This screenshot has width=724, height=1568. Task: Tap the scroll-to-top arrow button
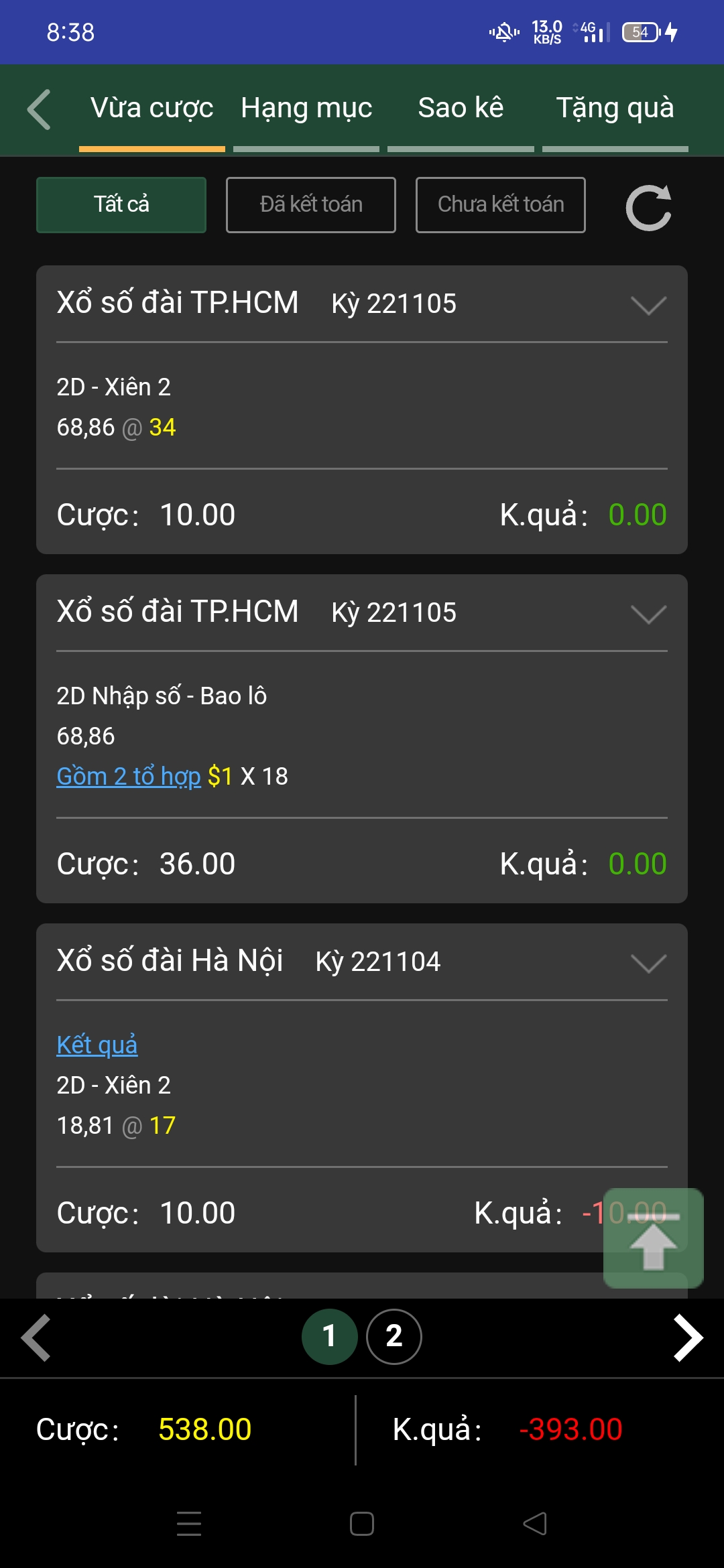pyautogui.click(x=654, y=1238)
